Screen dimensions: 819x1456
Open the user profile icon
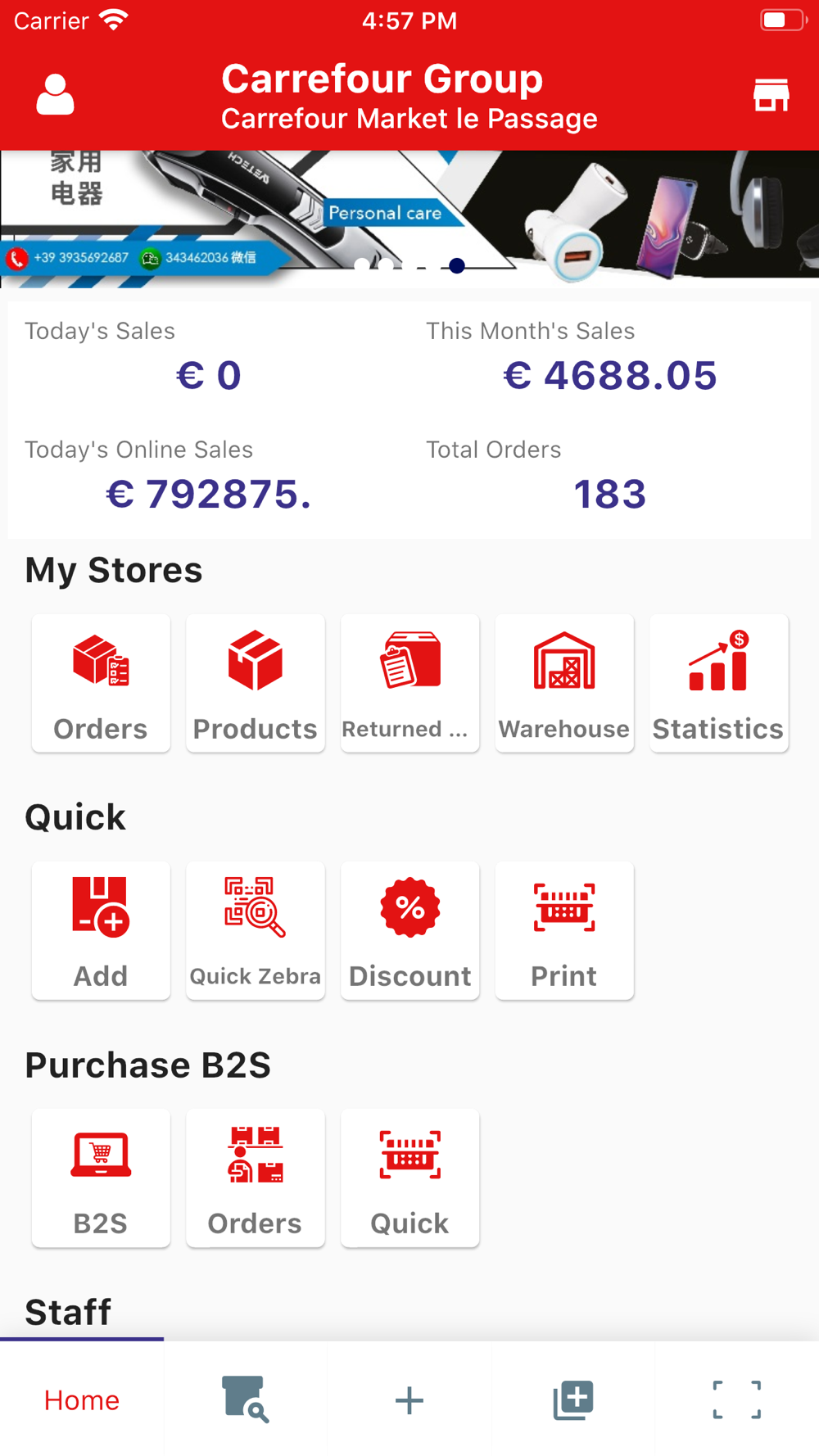(56, 95)
